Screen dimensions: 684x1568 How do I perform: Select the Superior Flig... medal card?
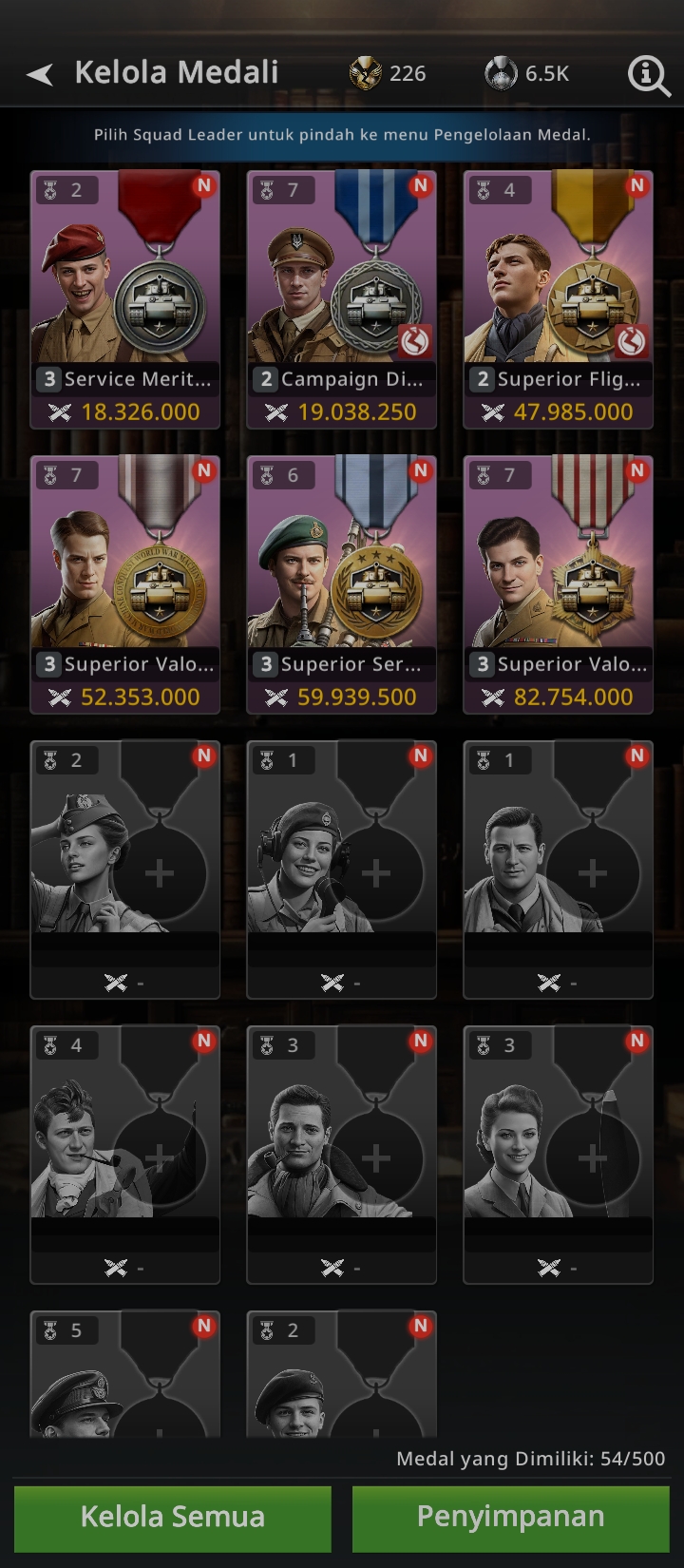pyautogui.click(x=559, y=299)
